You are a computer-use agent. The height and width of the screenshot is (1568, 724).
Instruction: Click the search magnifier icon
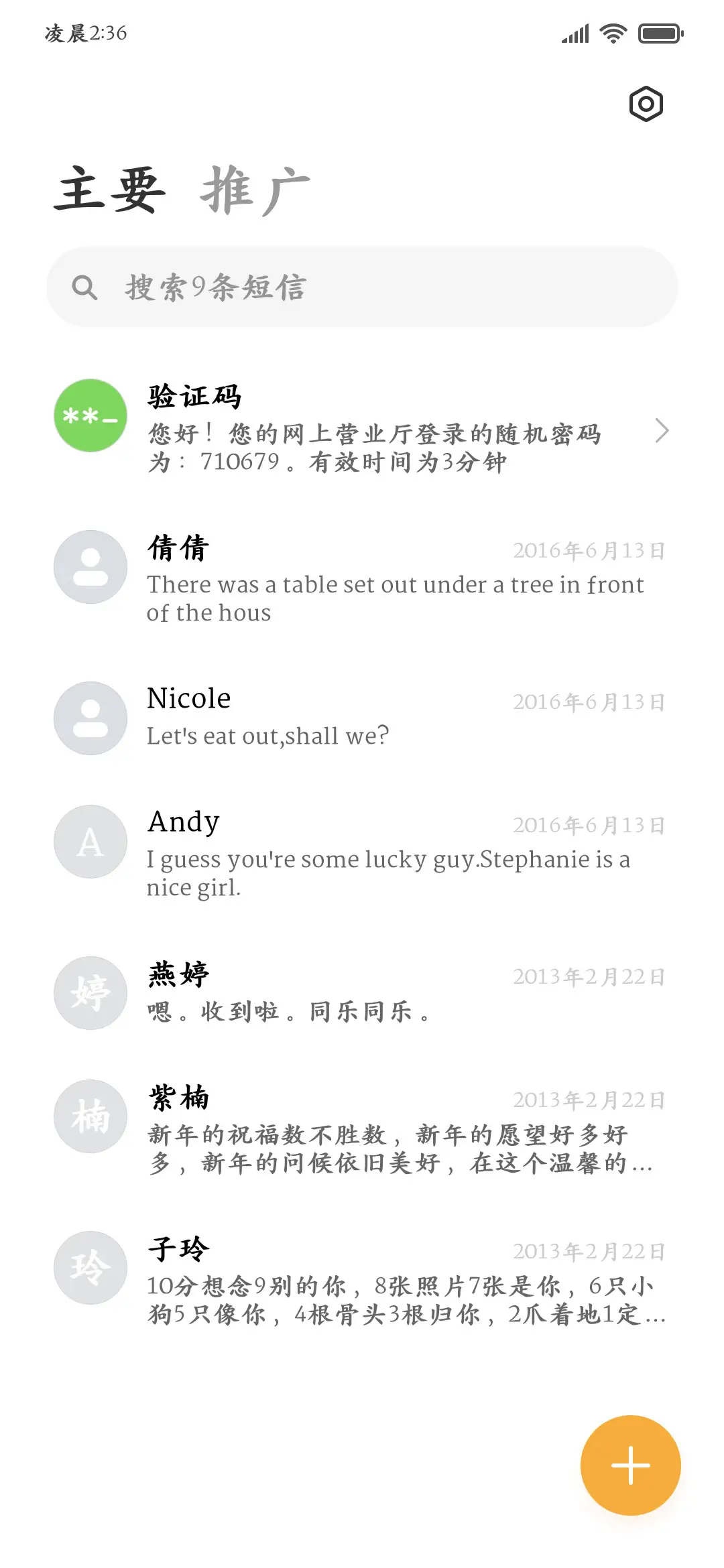click(84, 287)
